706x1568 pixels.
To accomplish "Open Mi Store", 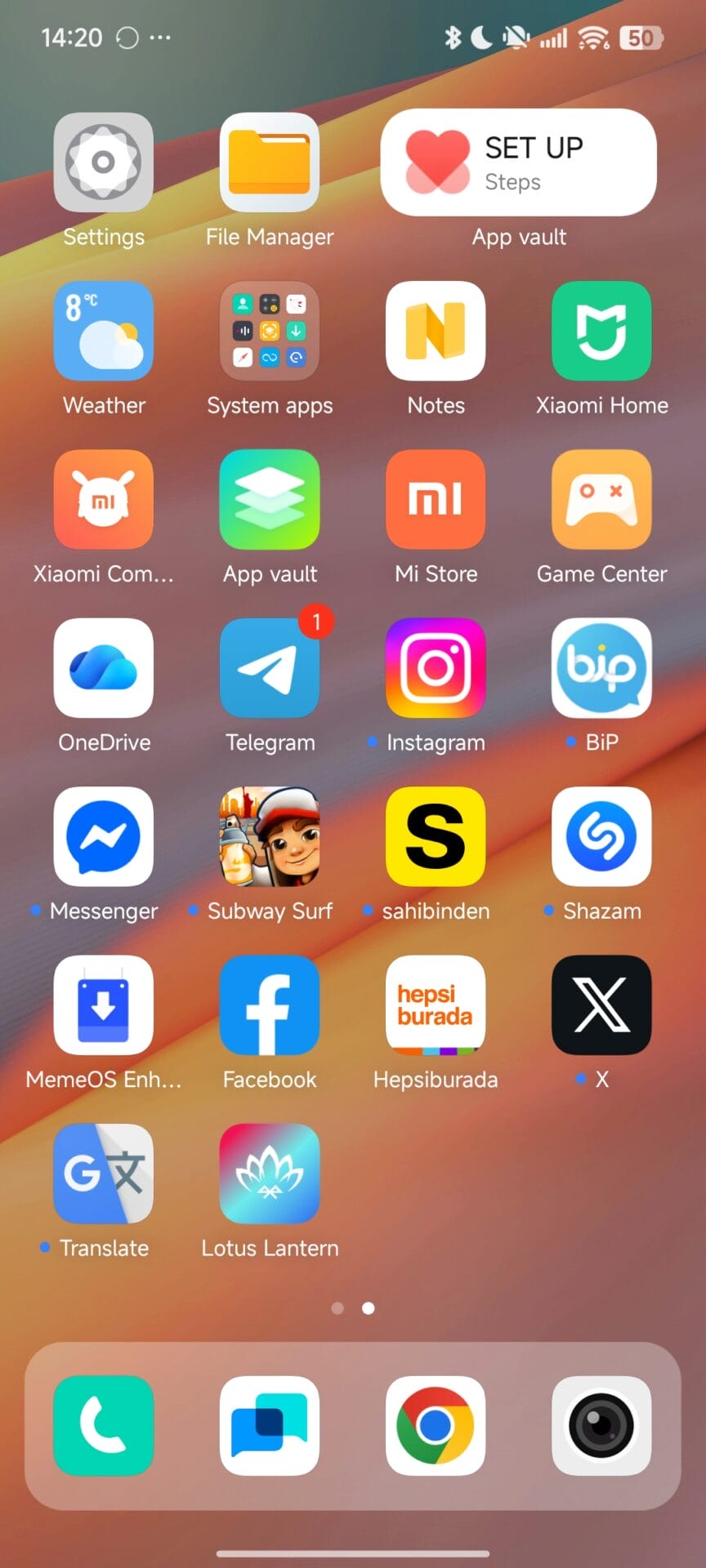I will click(436, 499).
